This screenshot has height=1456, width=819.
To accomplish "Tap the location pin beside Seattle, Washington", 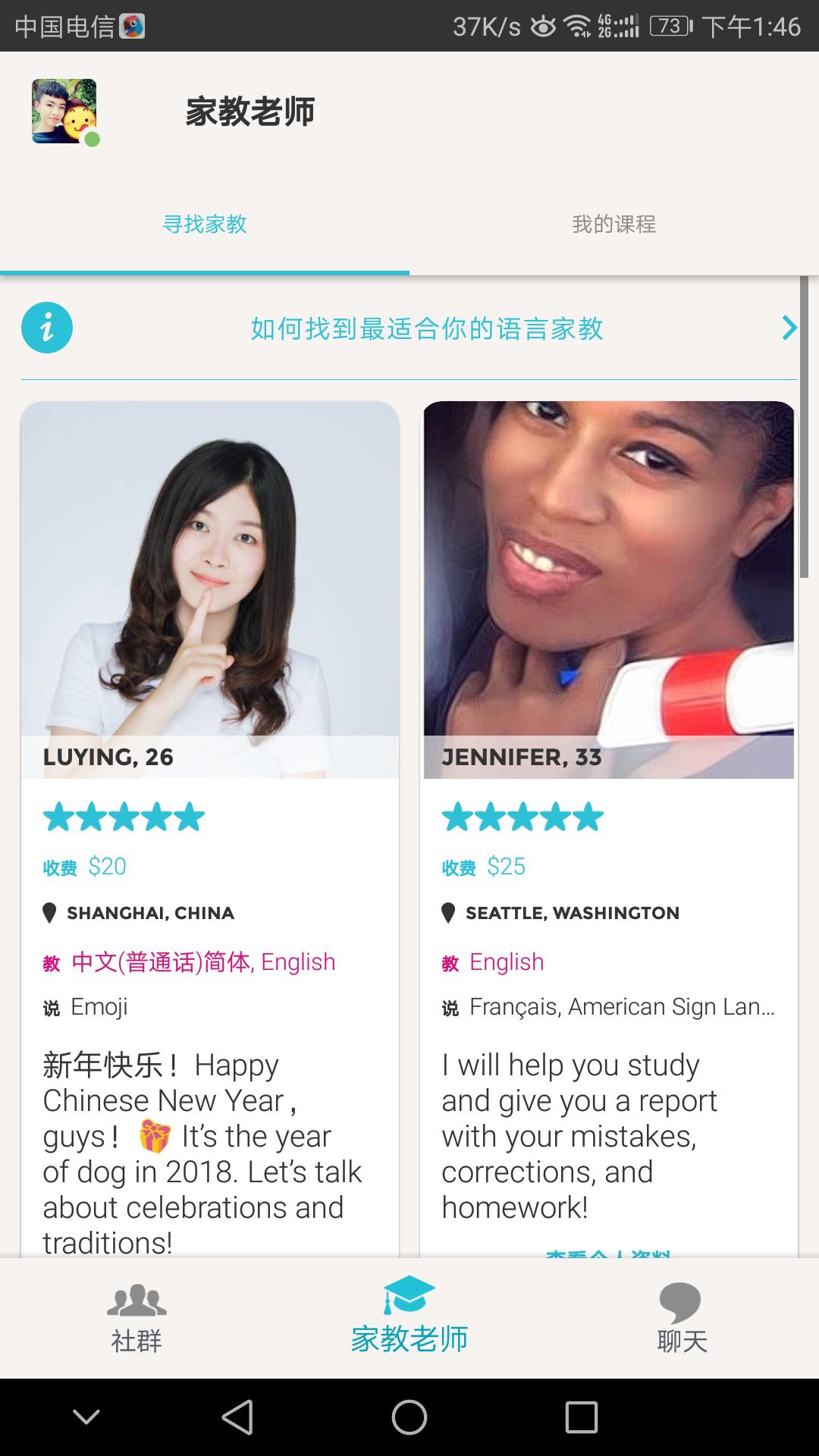I will (447, 912).
